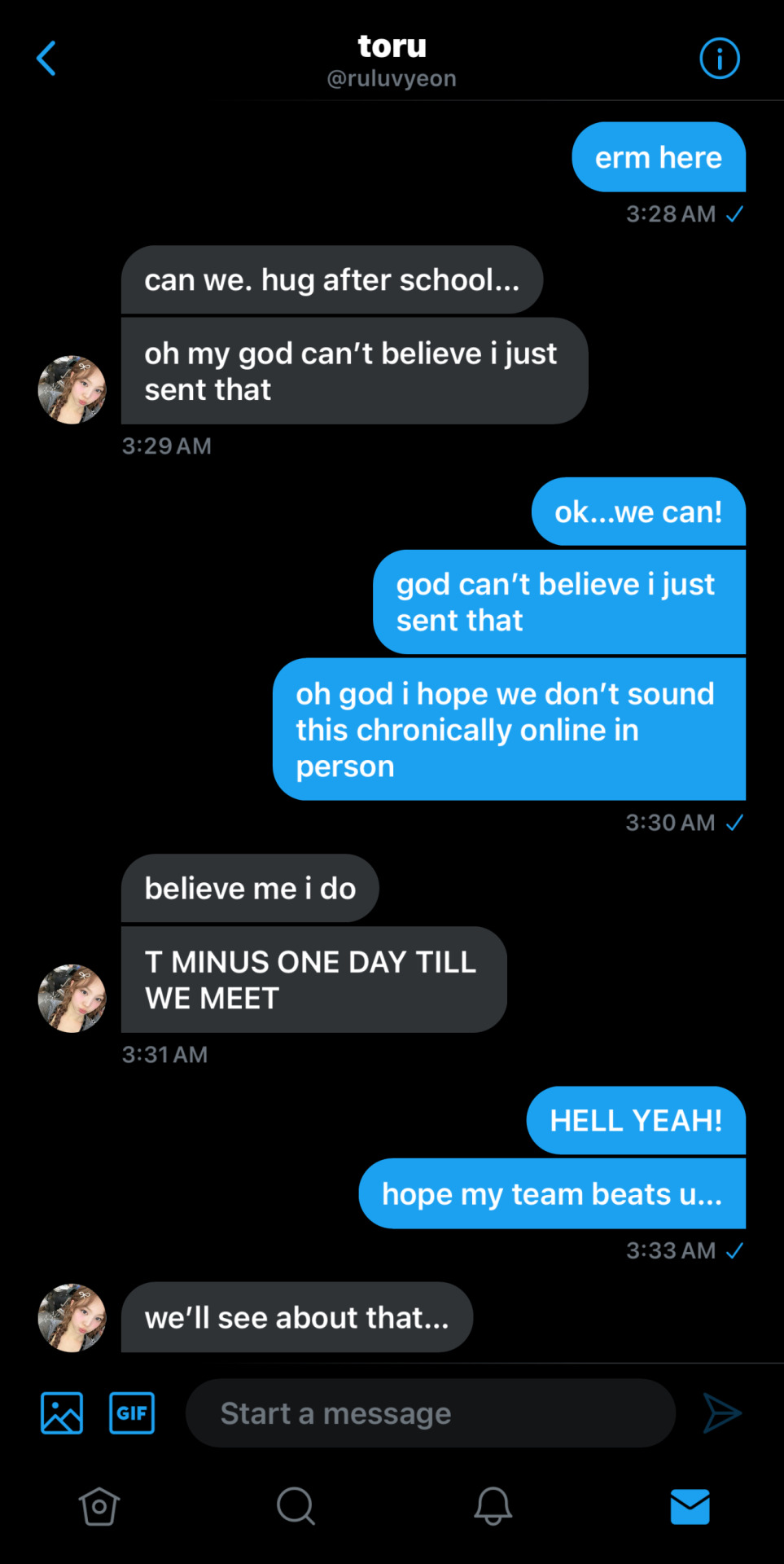Image resolution: width=784 pixels, height=1564 pixels.
Task: Open toru's profile from header name
Action: [392, 47]
